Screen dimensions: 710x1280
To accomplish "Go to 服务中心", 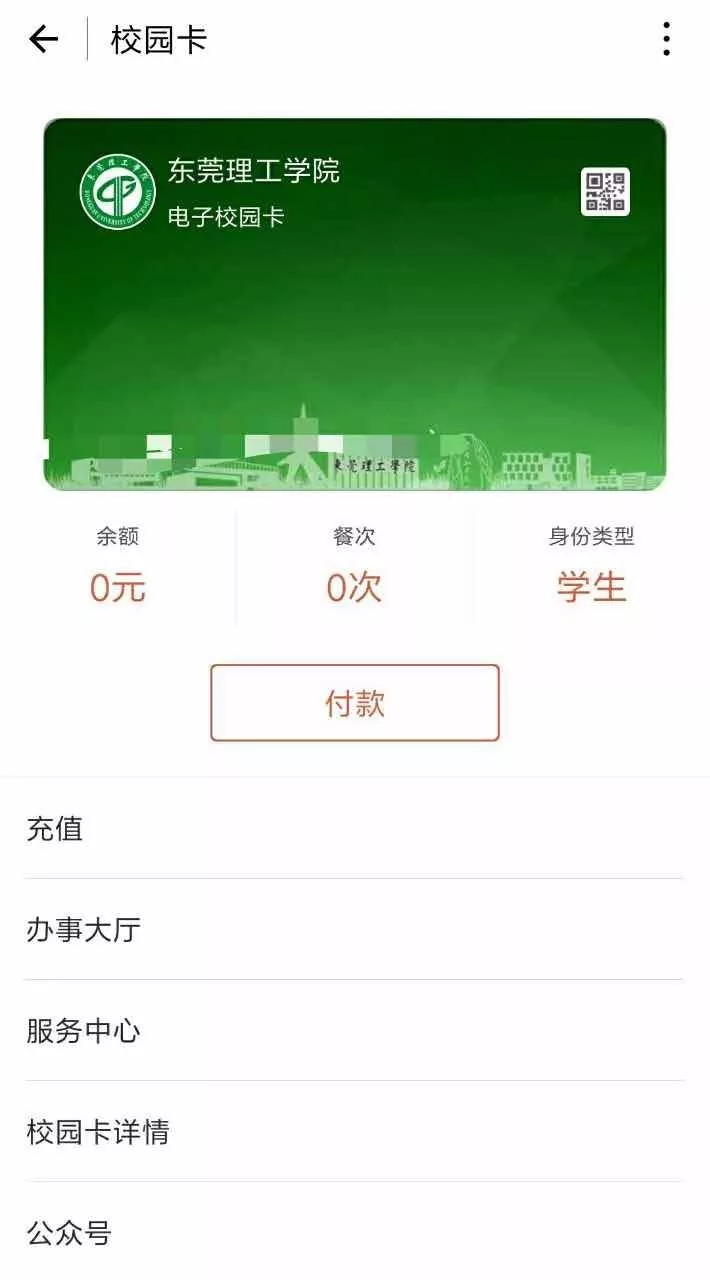I will click(x=354, y=1031).
